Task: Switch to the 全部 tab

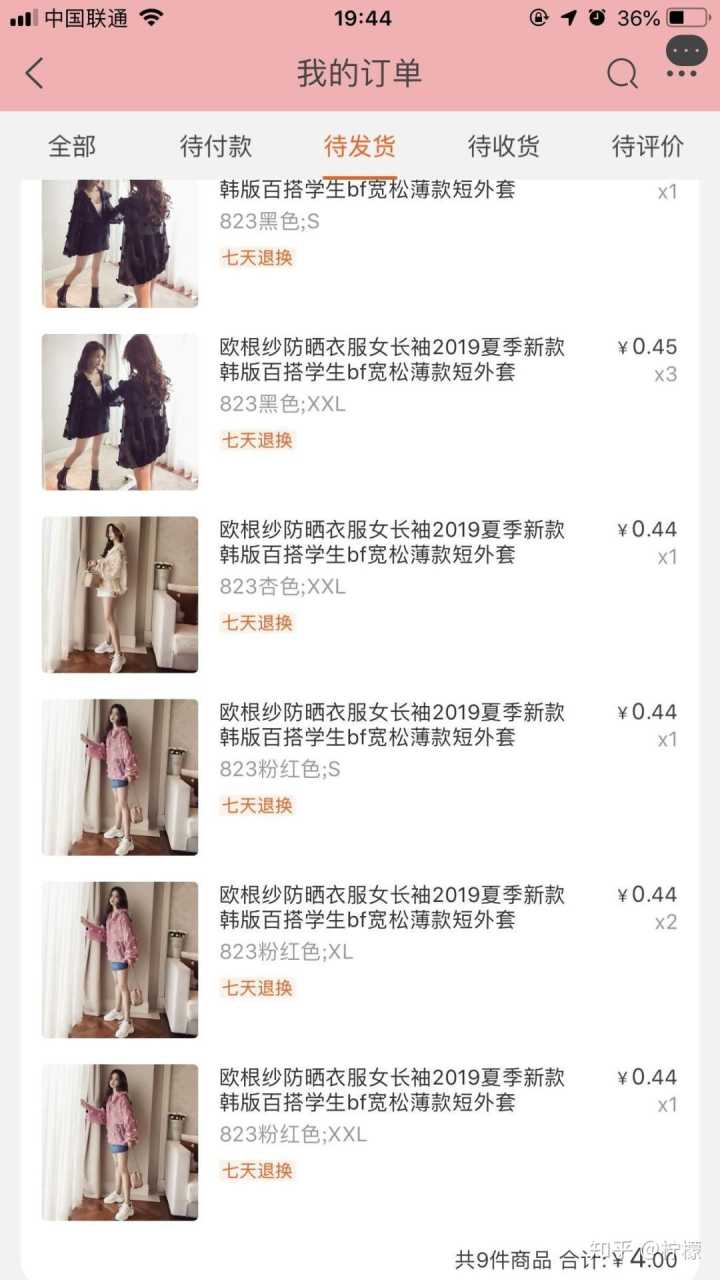Action: pos(72,146)
